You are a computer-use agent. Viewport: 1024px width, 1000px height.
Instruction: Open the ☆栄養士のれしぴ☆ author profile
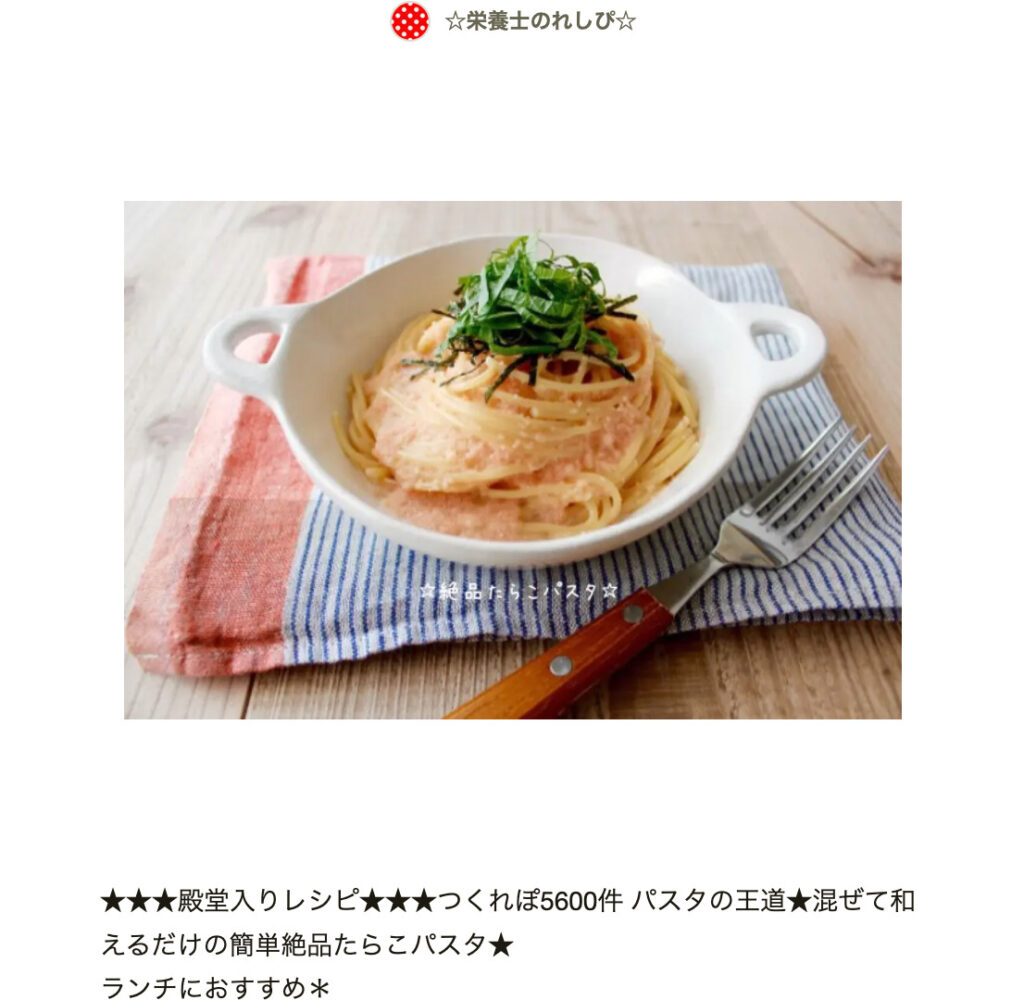pyautogui.click(x=538, y=22)
